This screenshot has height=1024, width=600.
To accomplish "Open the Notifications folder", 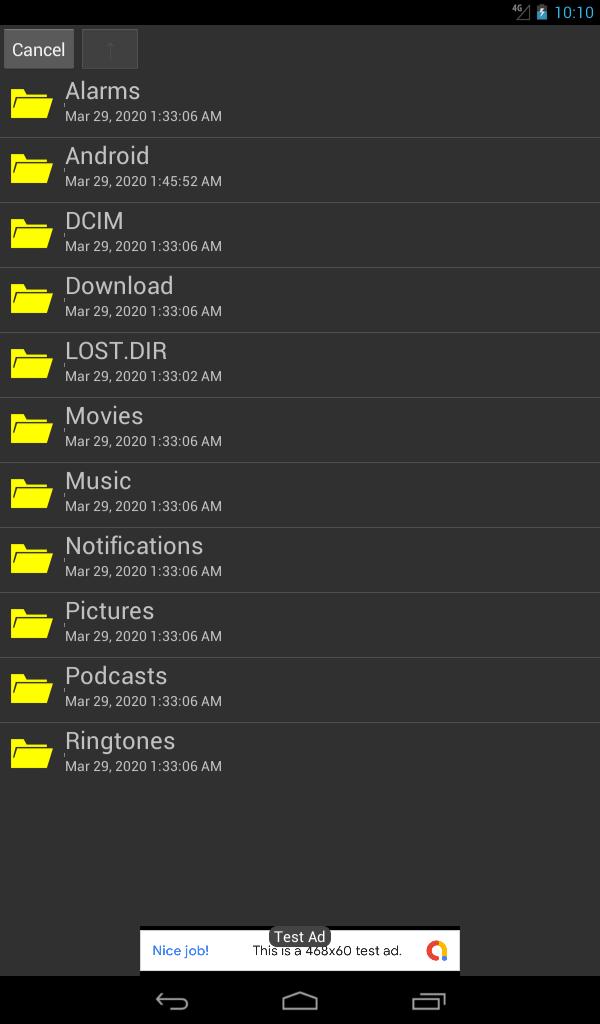I will pyautogui.click(x=300, y=560).
